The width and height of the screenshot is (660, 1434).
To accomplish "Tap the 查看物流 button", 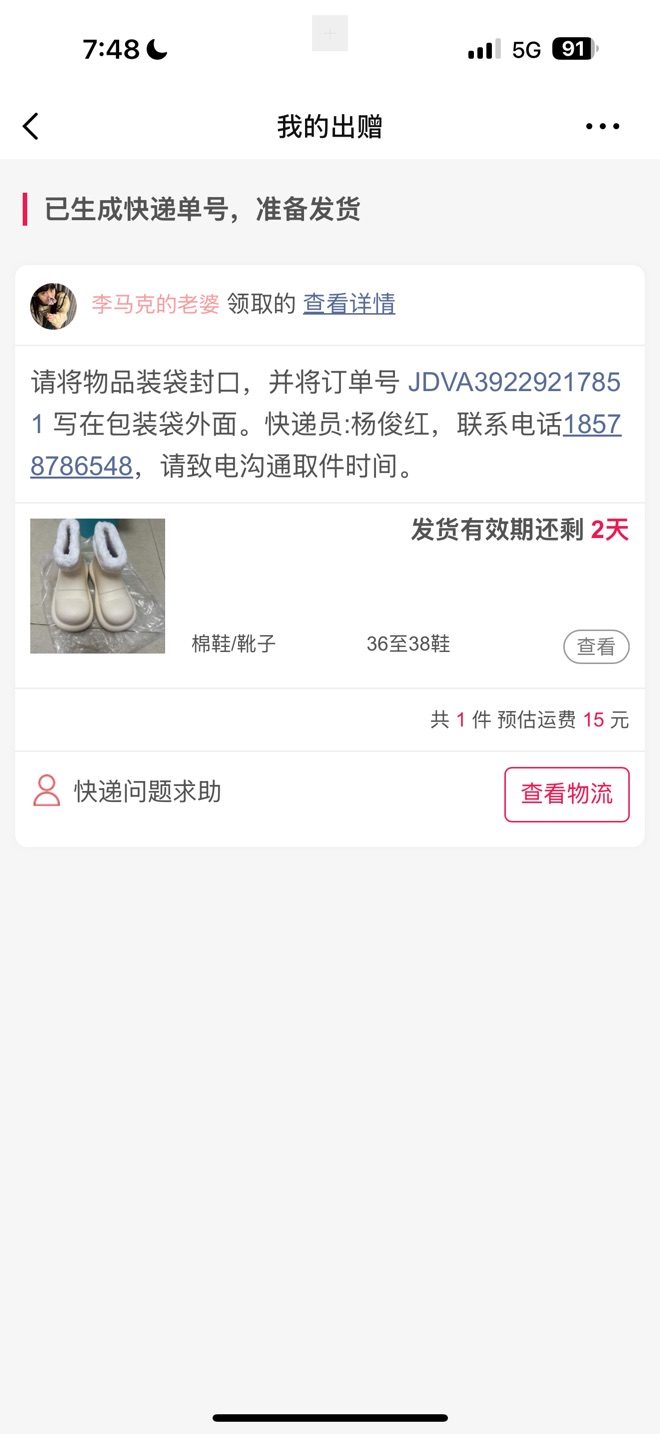I will (x=566, y=794).
